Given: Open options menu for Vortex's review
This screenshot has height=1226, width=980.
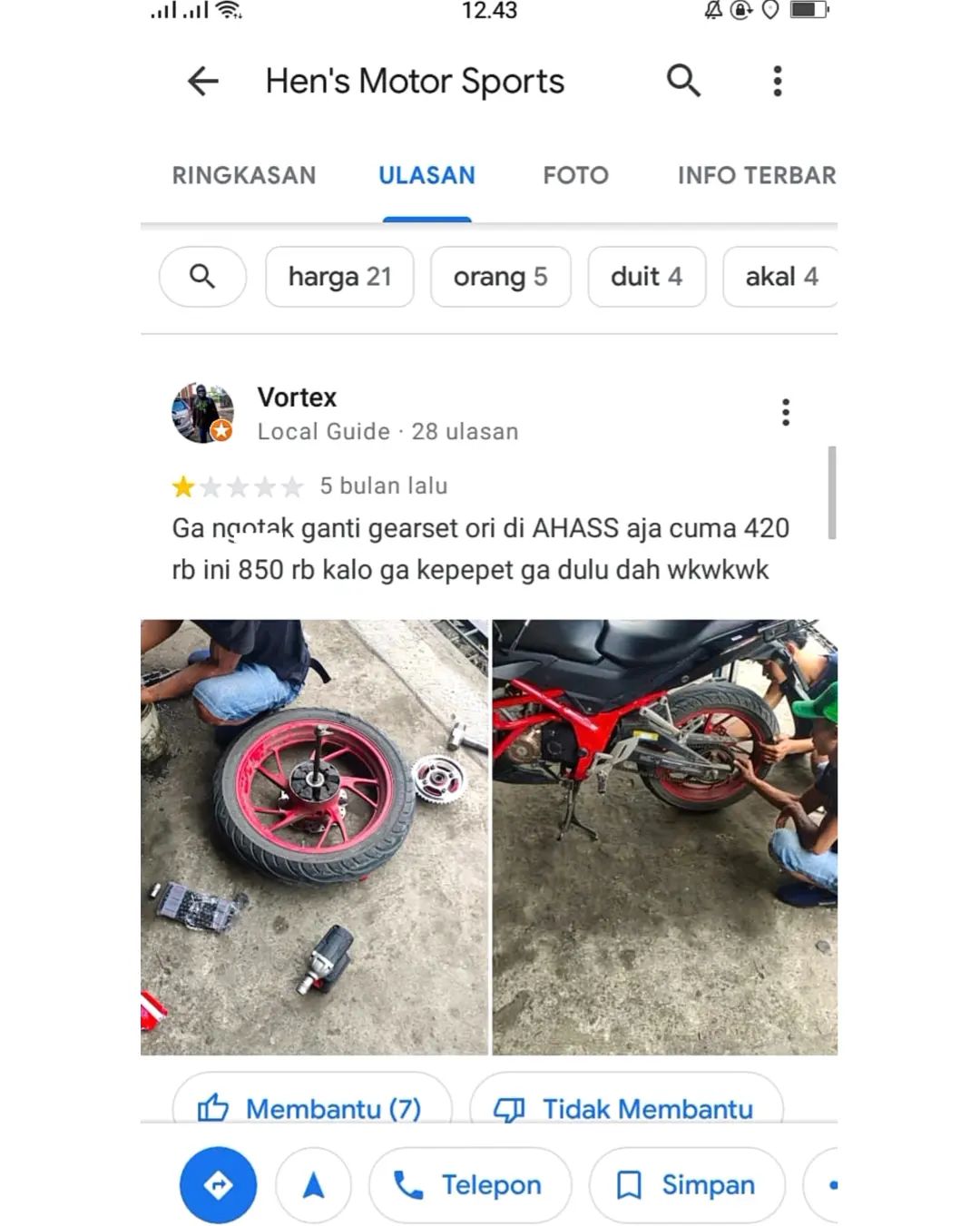Looking at the screenshot, I should coord(786,412).
